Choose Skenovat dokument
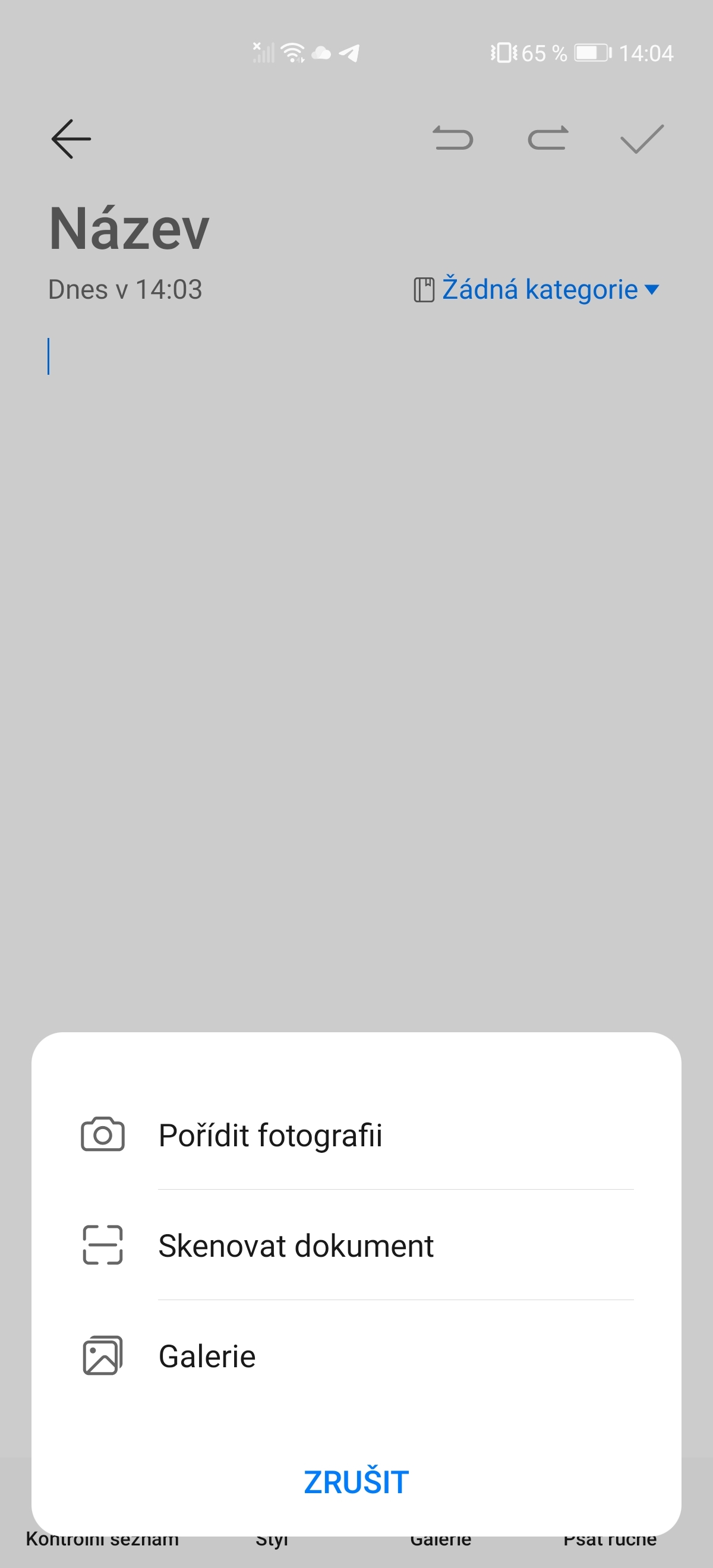 pyautogui.click(x=296, y=1245)
